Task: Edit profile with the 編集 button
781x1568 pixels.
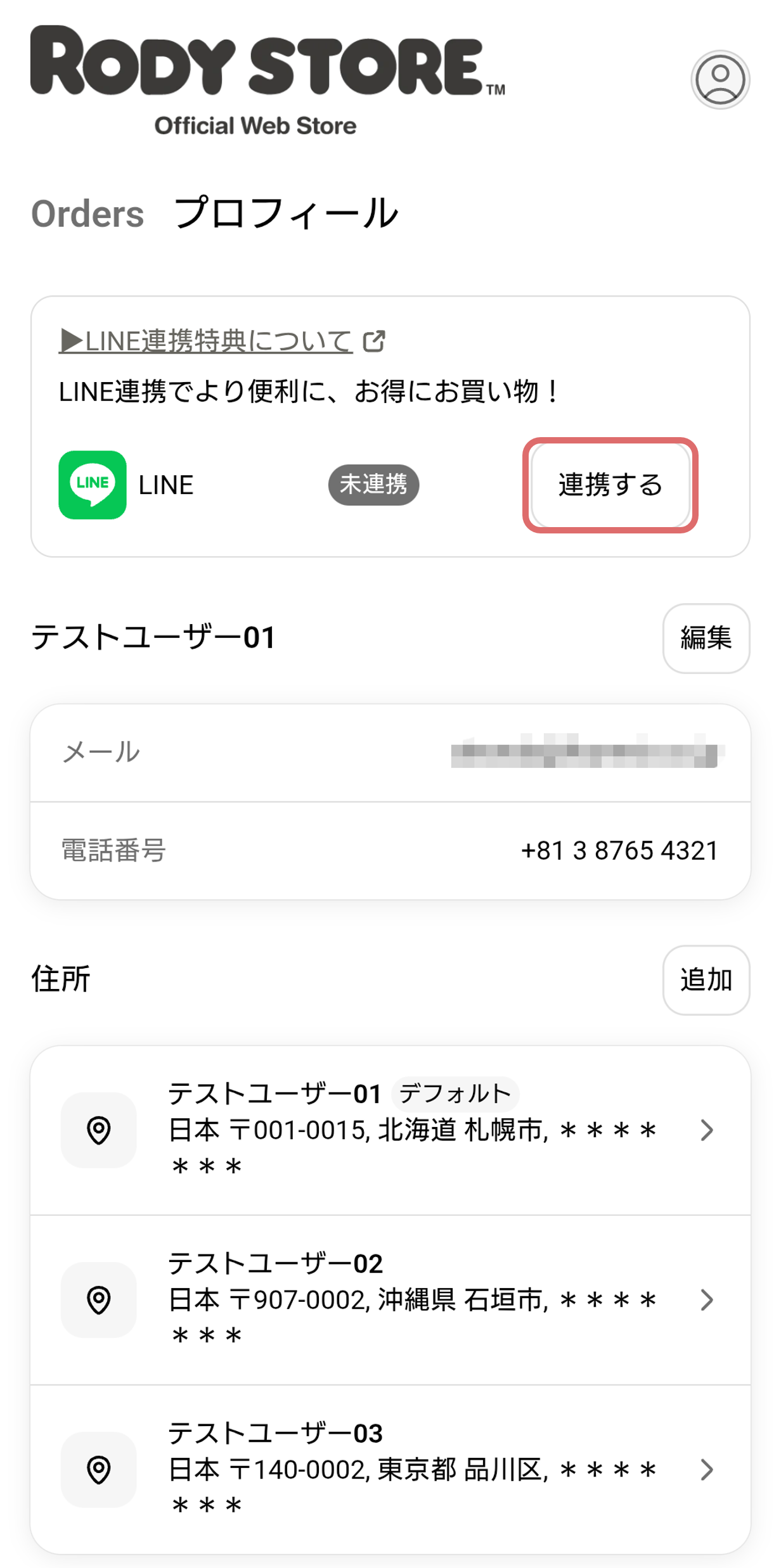Action: tap(706, 638)
